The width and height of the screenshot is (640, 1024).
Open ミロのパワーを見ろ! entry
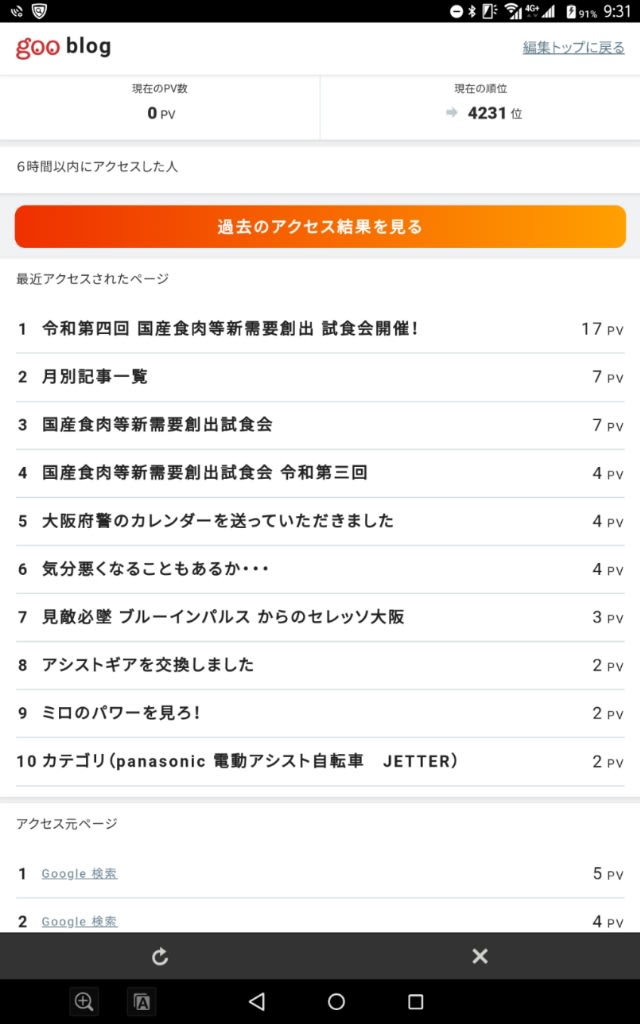coord(320,713)
